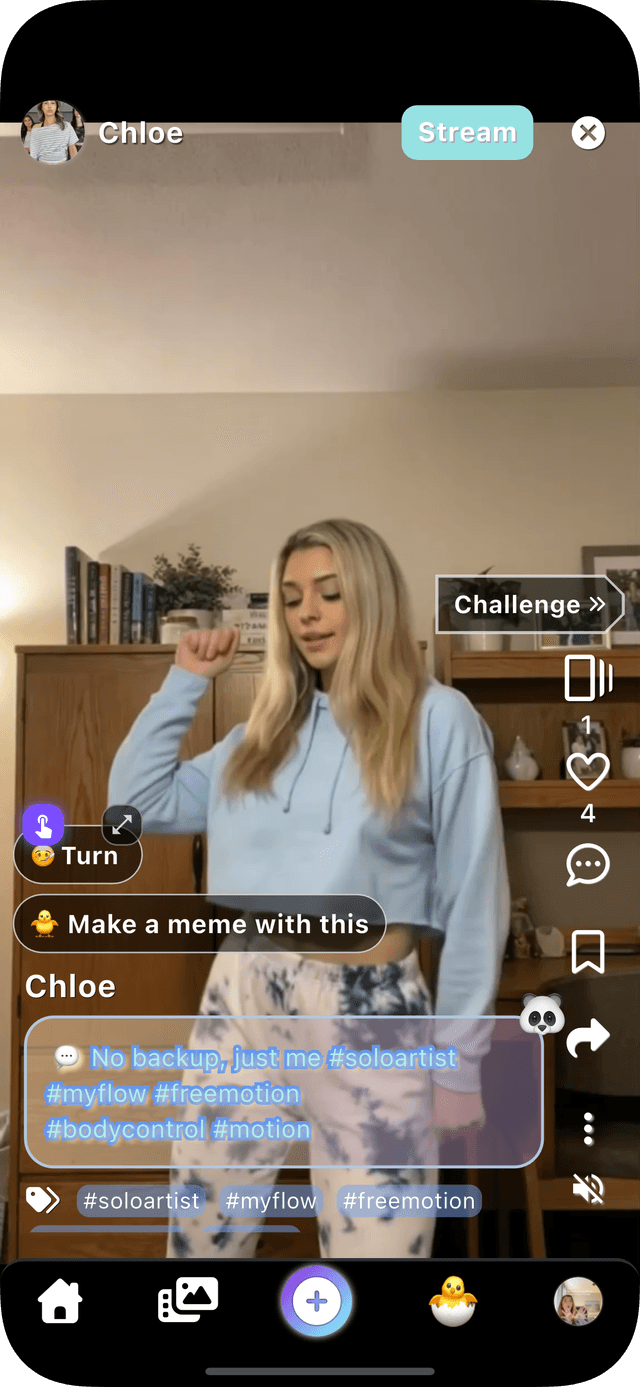Viewport: 640px width, 1387px height.
Task: Tap the Turn chip
Action: pos(78,856)
